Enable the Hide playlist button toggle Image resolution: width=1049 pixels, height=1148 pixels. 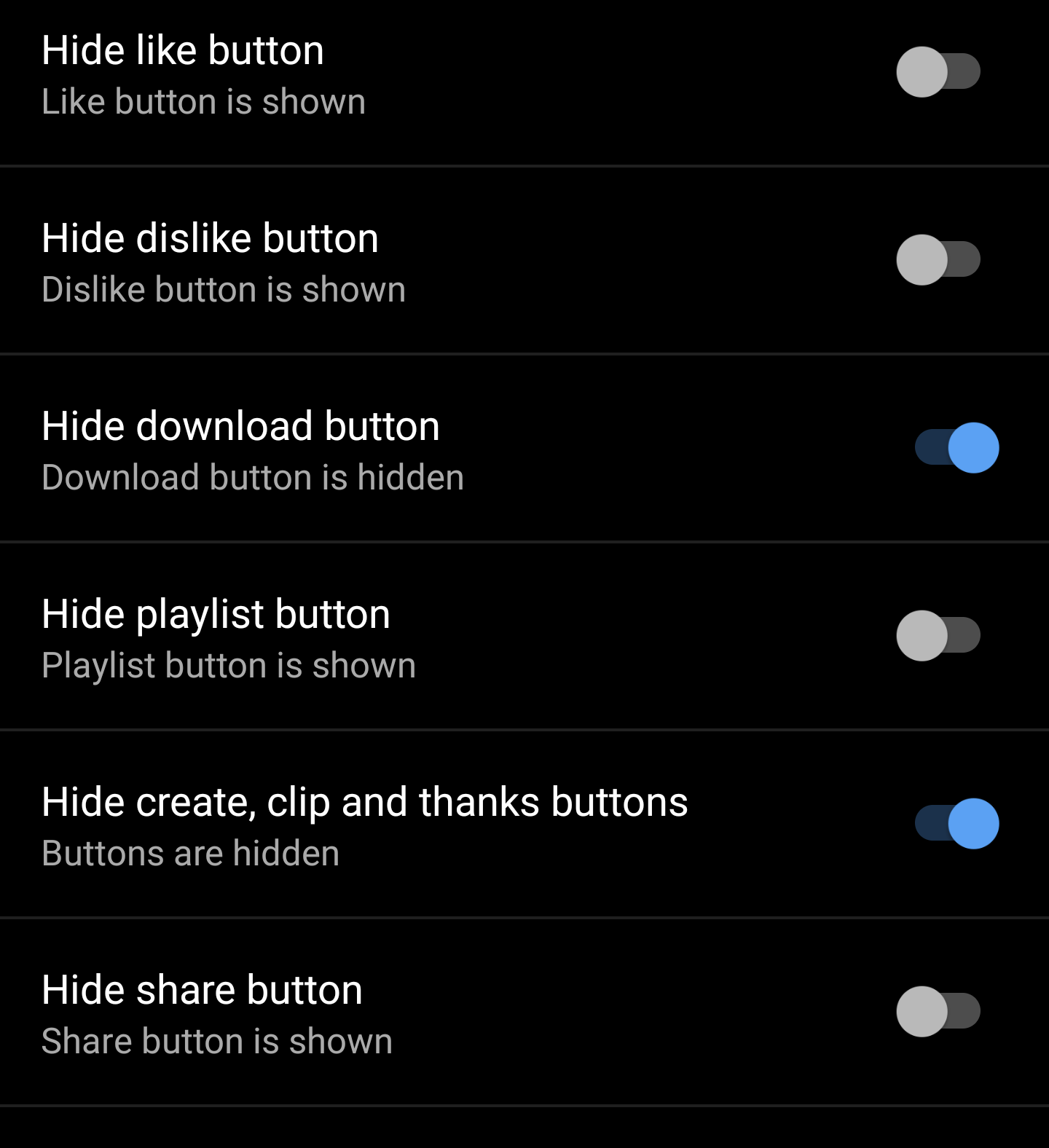(x=938, y=636)
